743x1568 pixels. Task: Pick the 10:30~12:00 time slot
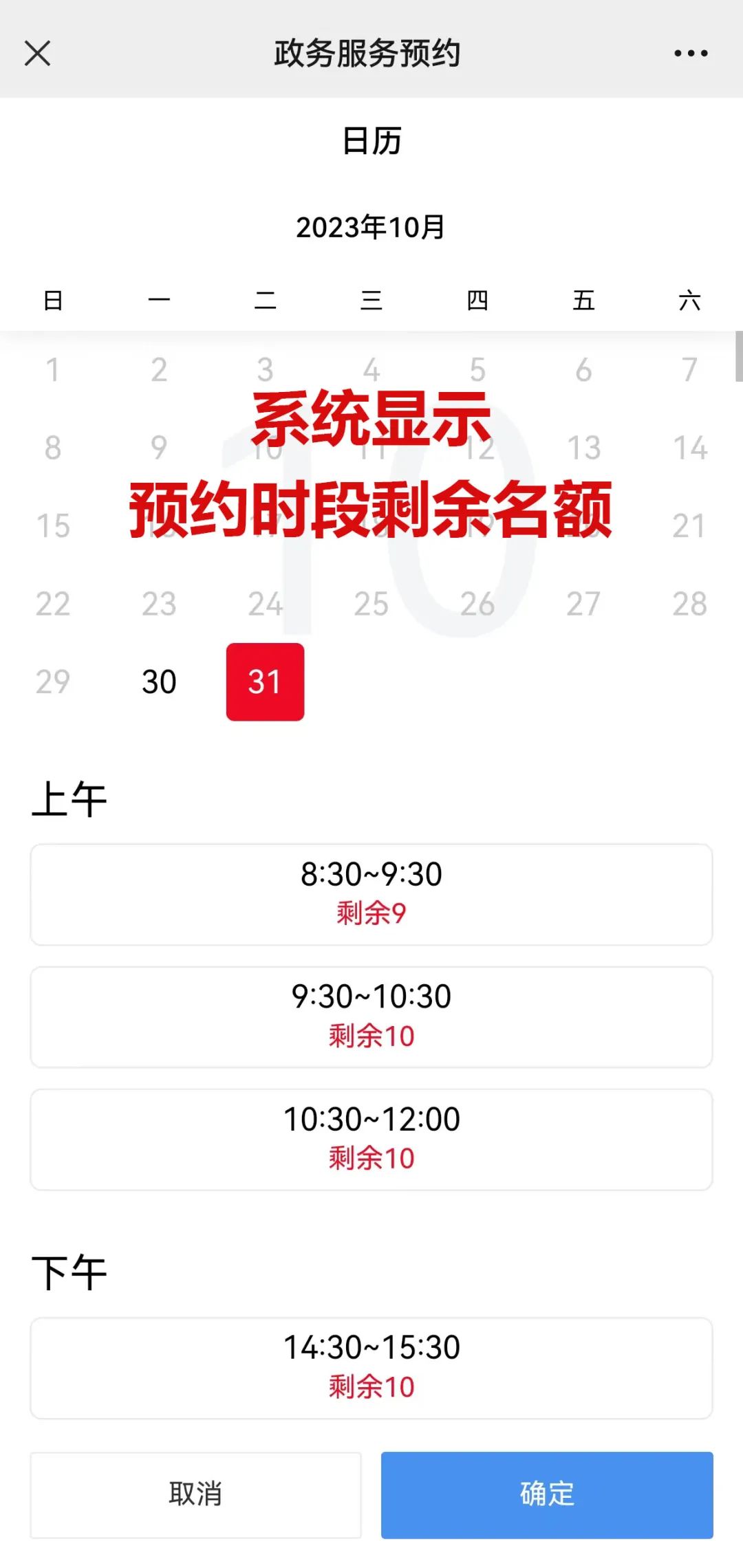click(x=371, y=1139)
